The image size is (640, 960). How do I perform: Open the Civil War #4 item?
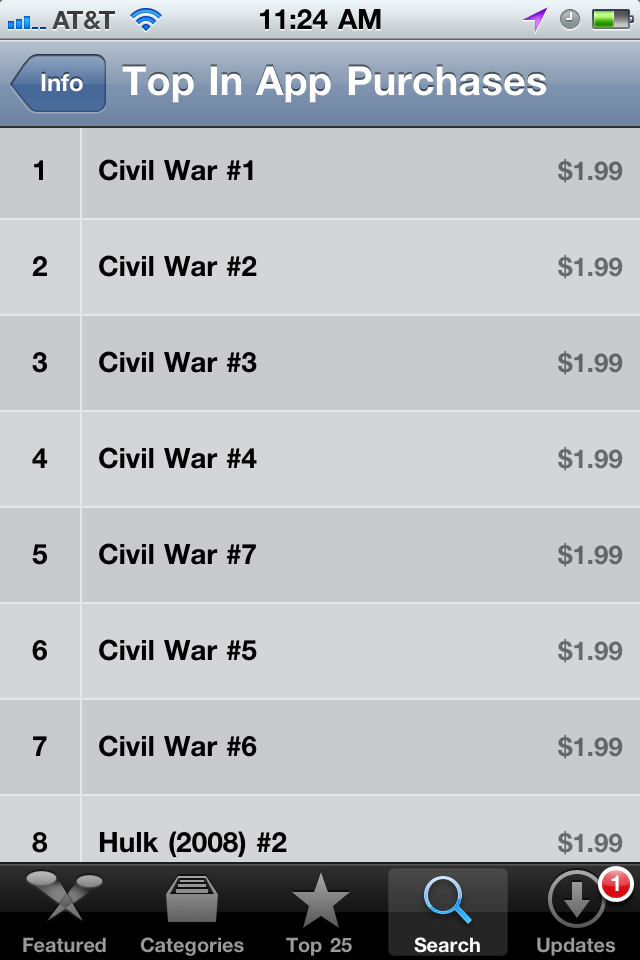[x=320, y=459]
